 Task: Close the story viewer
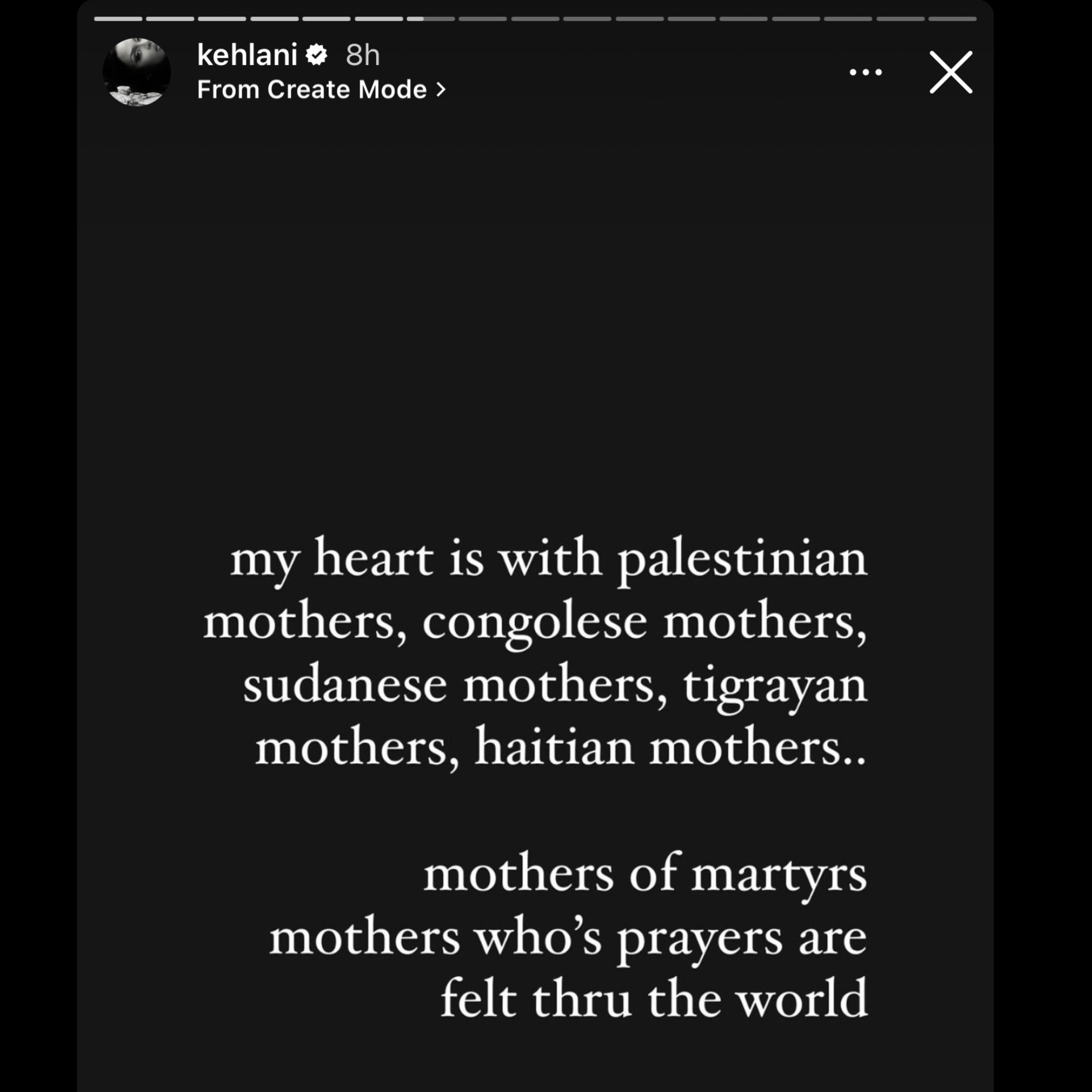[951, 73]
